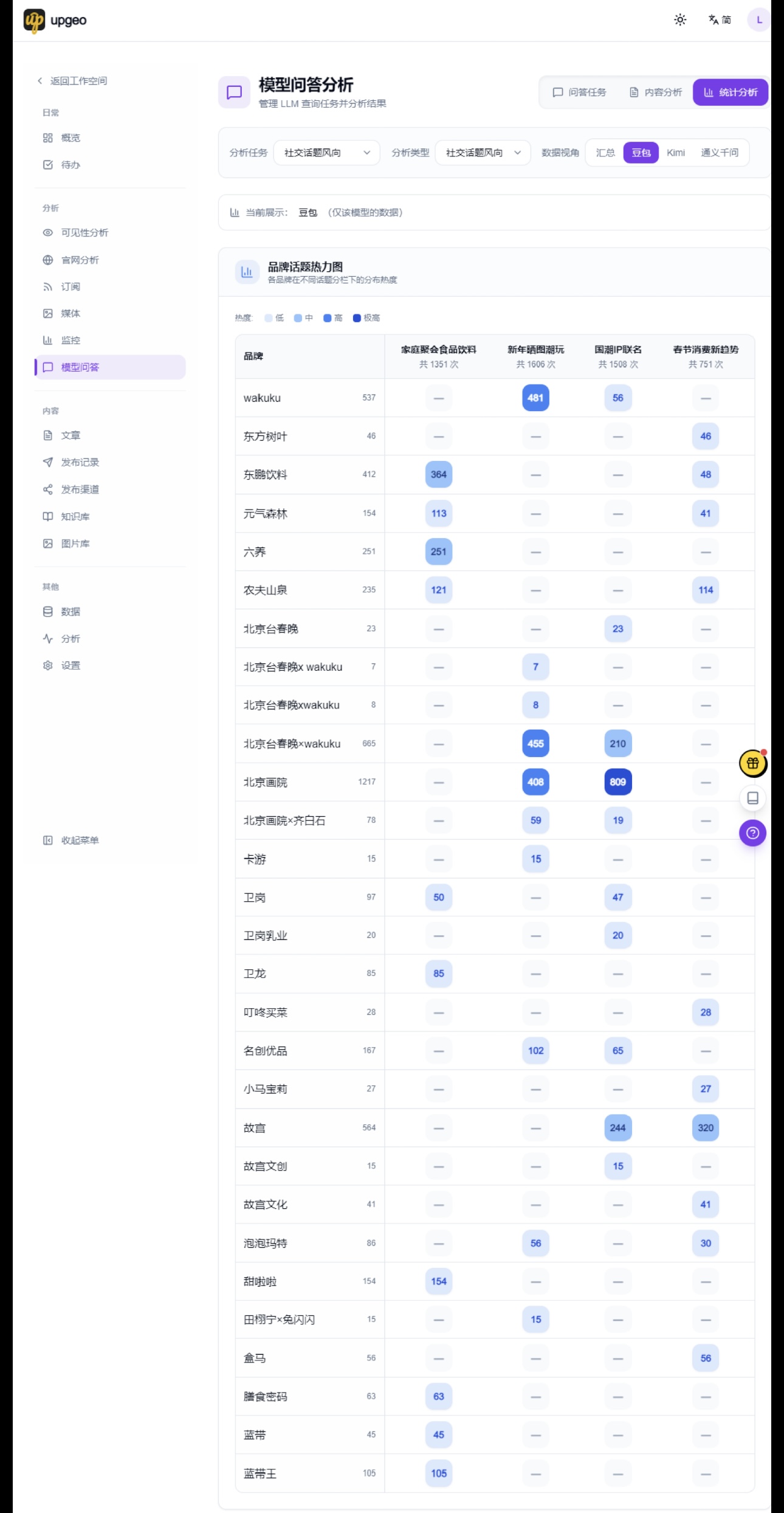Expand the 分析类型 dropdown
This screenshot has height=1513, width=784.
tap(483, 153)
